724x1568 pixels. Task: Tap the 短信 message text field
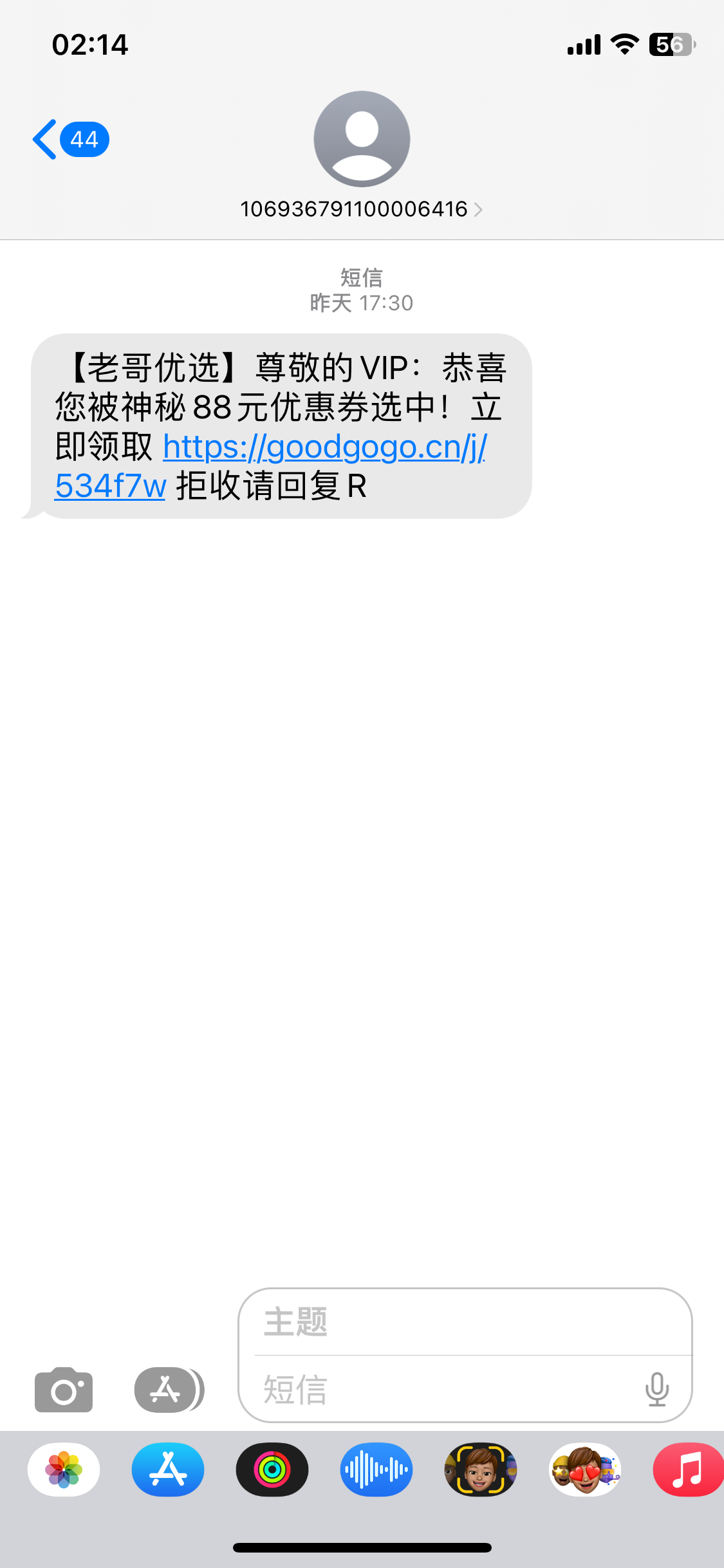(x=444, y=1390)
